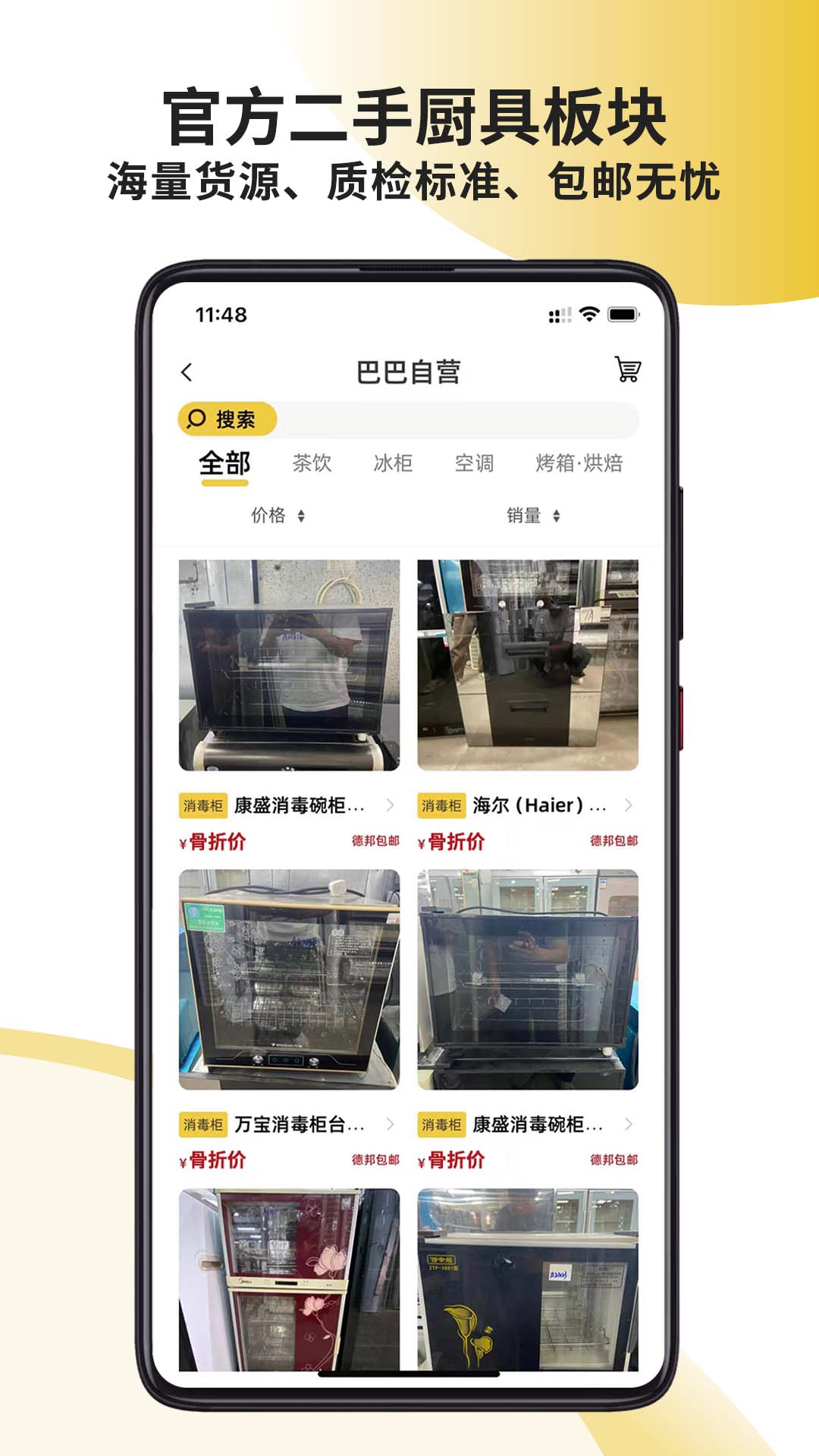Click the search magnifier icon
819x1456 pixels.
199,418
